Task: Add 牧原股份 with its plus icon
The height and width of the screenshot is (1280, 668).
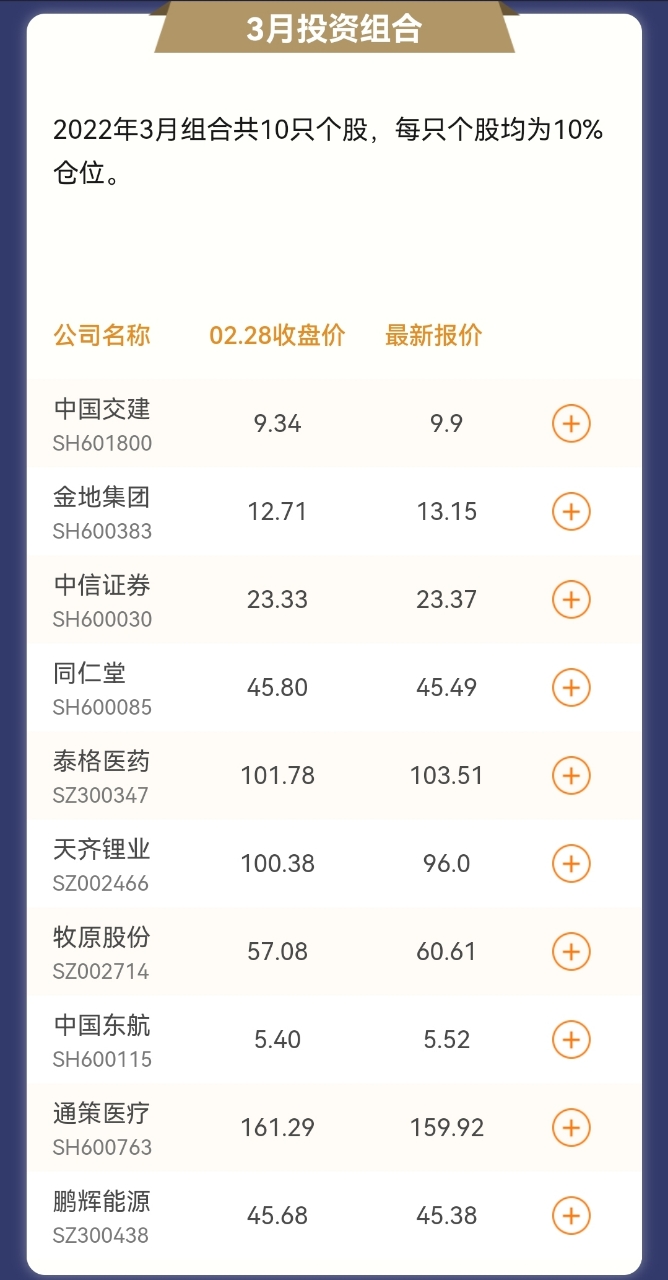Action: point(571,952)
